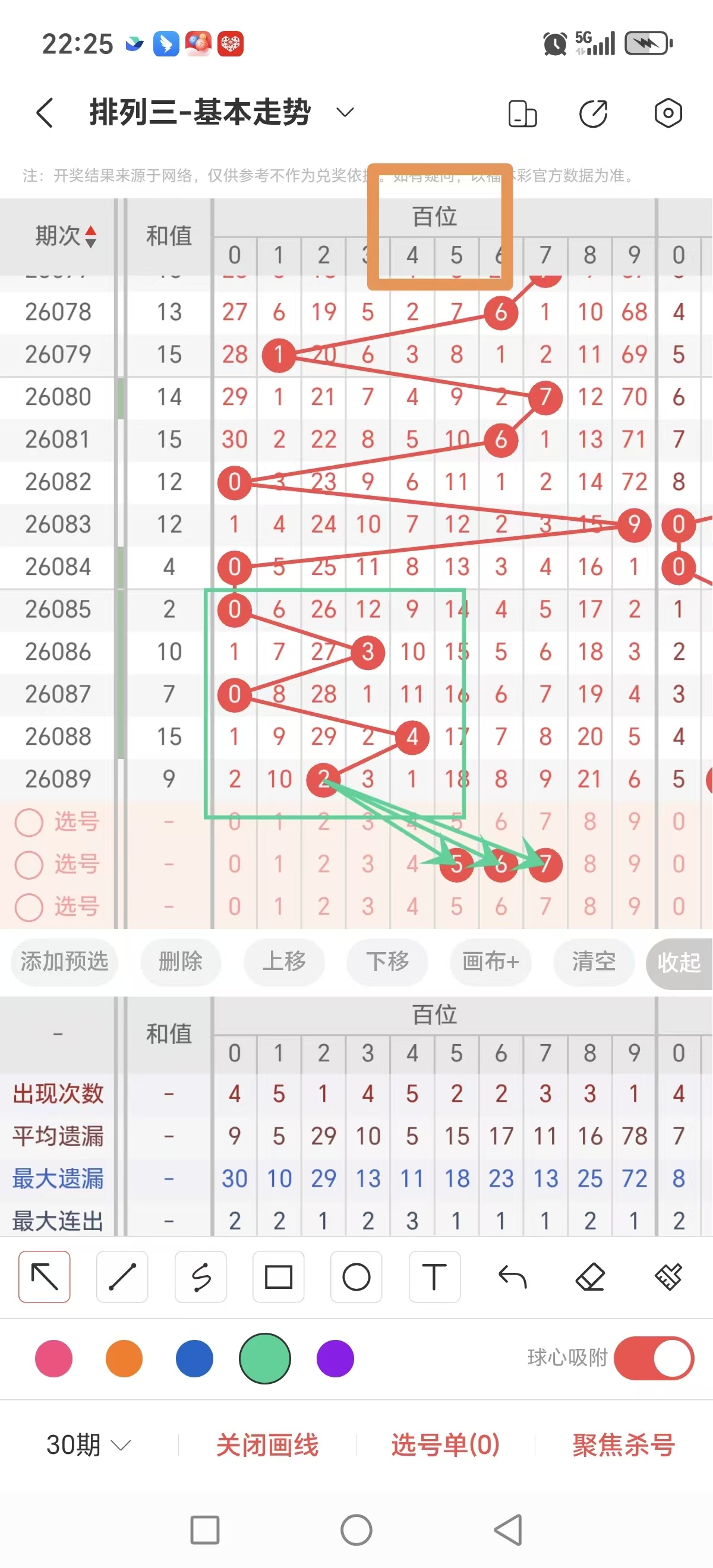Click 清空 to clear selections
713x1568 pixels.
(593, 962)
